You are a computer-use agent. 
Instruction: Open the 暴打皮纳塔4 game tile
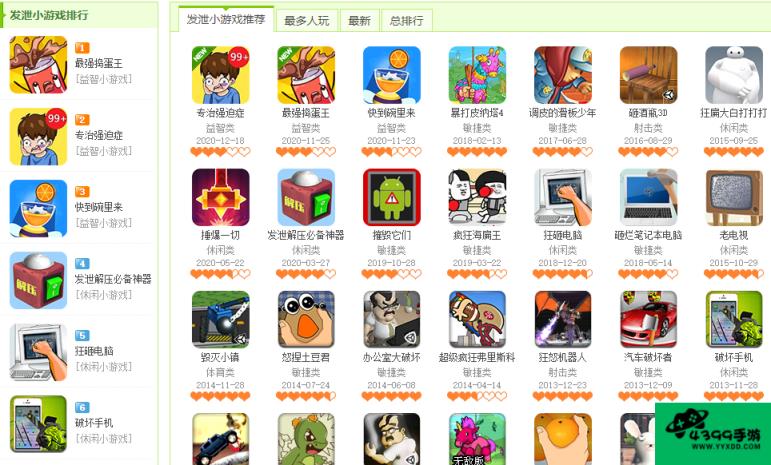[477, 75]
